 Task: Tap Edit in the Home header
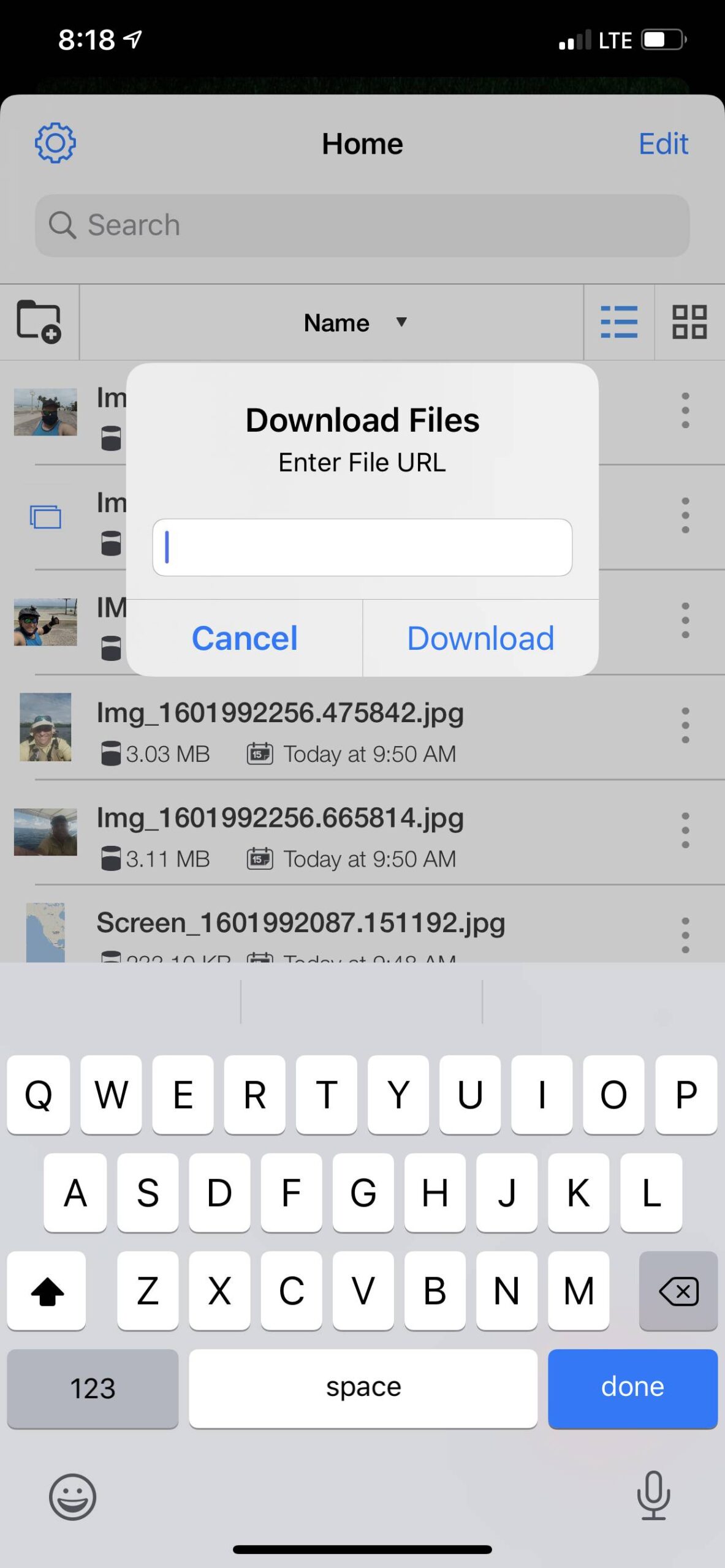[x=662, y=144]
